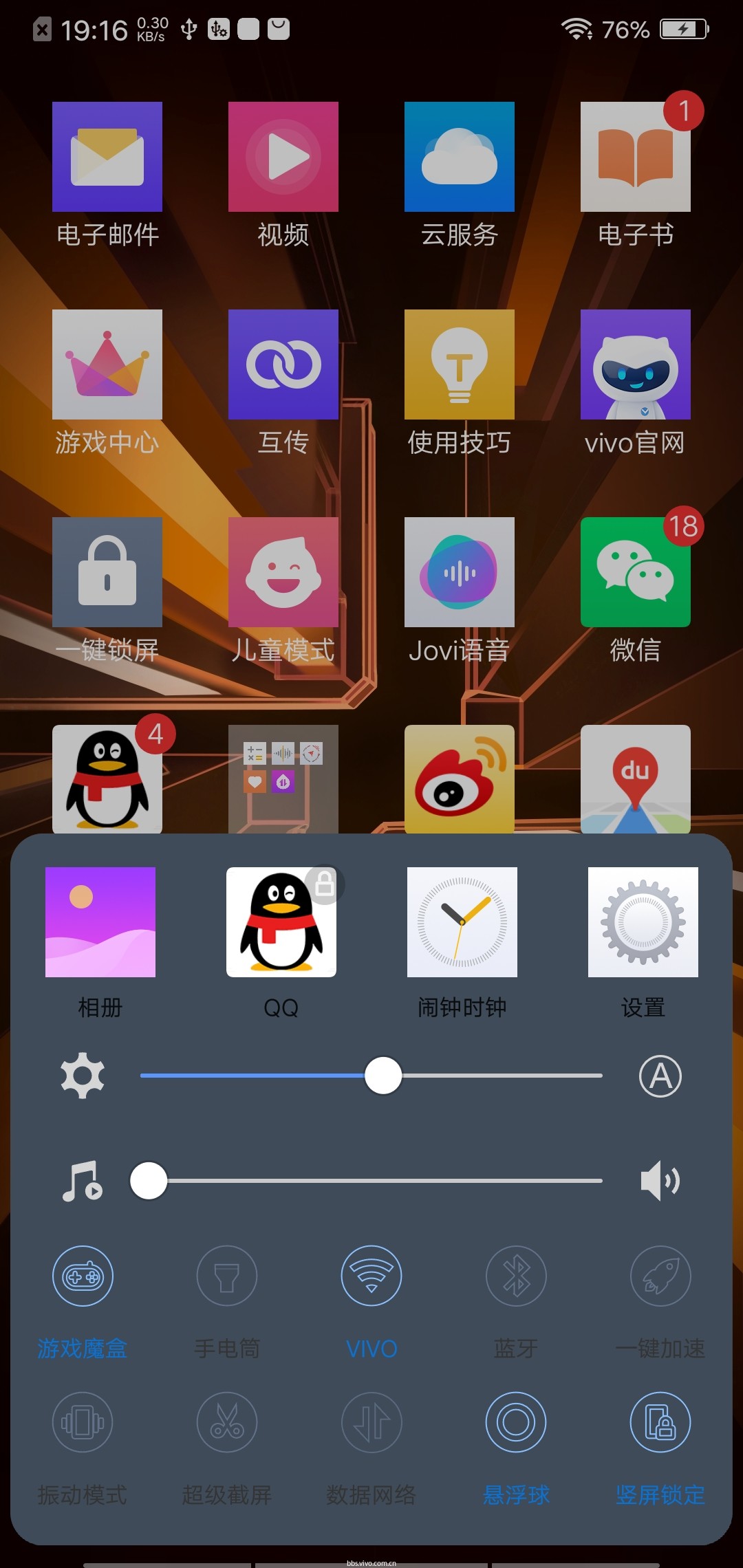Open QQ from recent apps shelf
Screen dimensions: 743x1568
pyautogui.click(x=281, y=922)
